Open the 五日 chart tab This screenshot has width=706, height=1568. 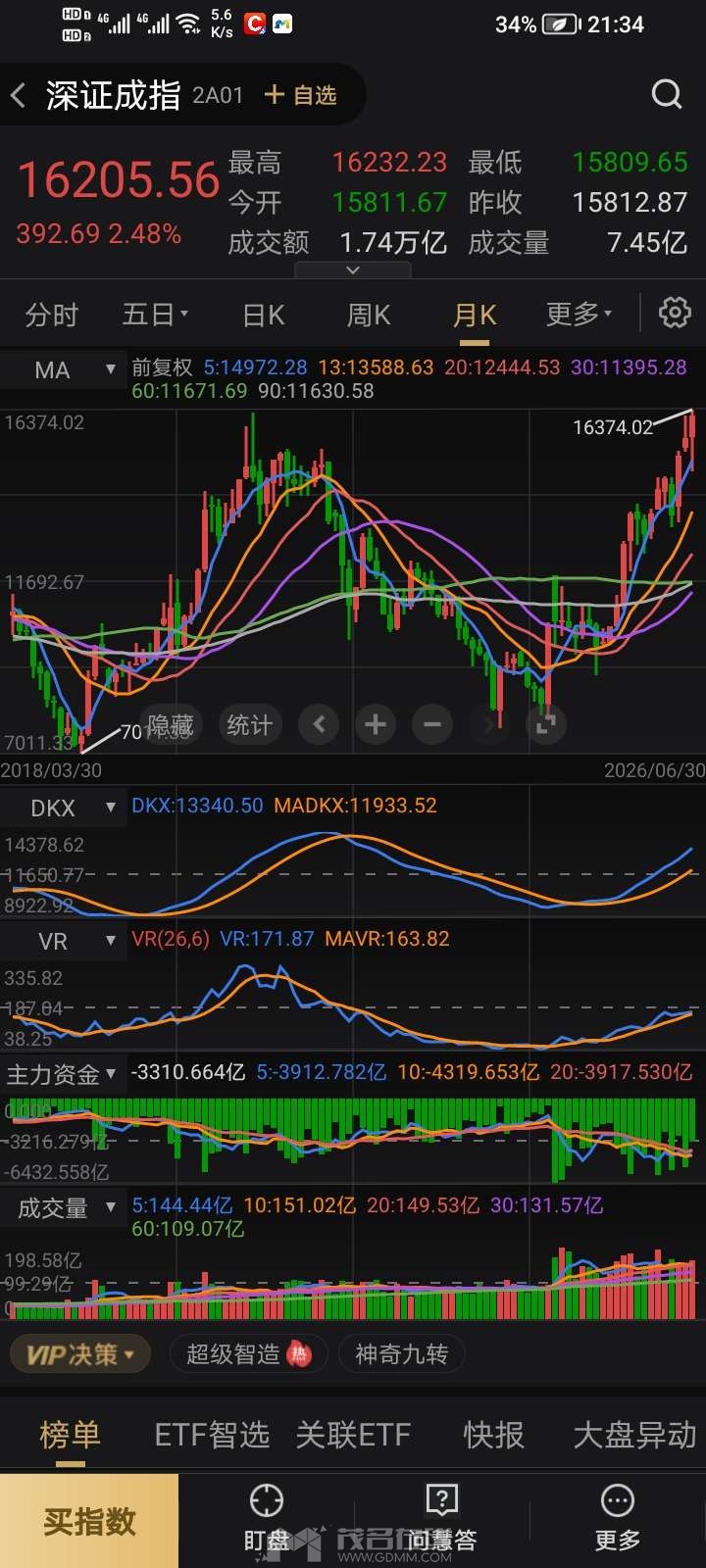pyautogui.click(x=155, y=315)
